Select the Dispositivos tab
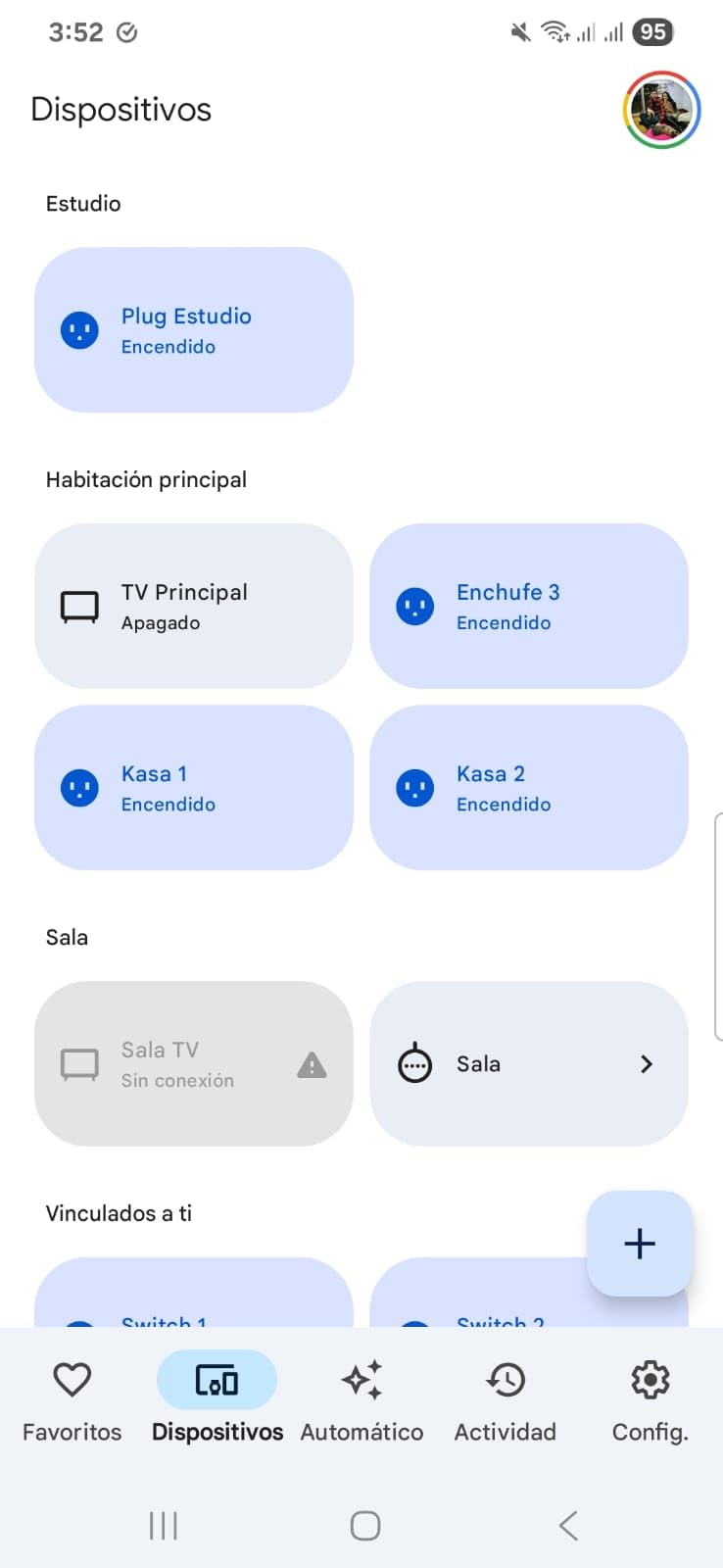The height and width of the screenshot is (1568, 723). coord(217,1397)
